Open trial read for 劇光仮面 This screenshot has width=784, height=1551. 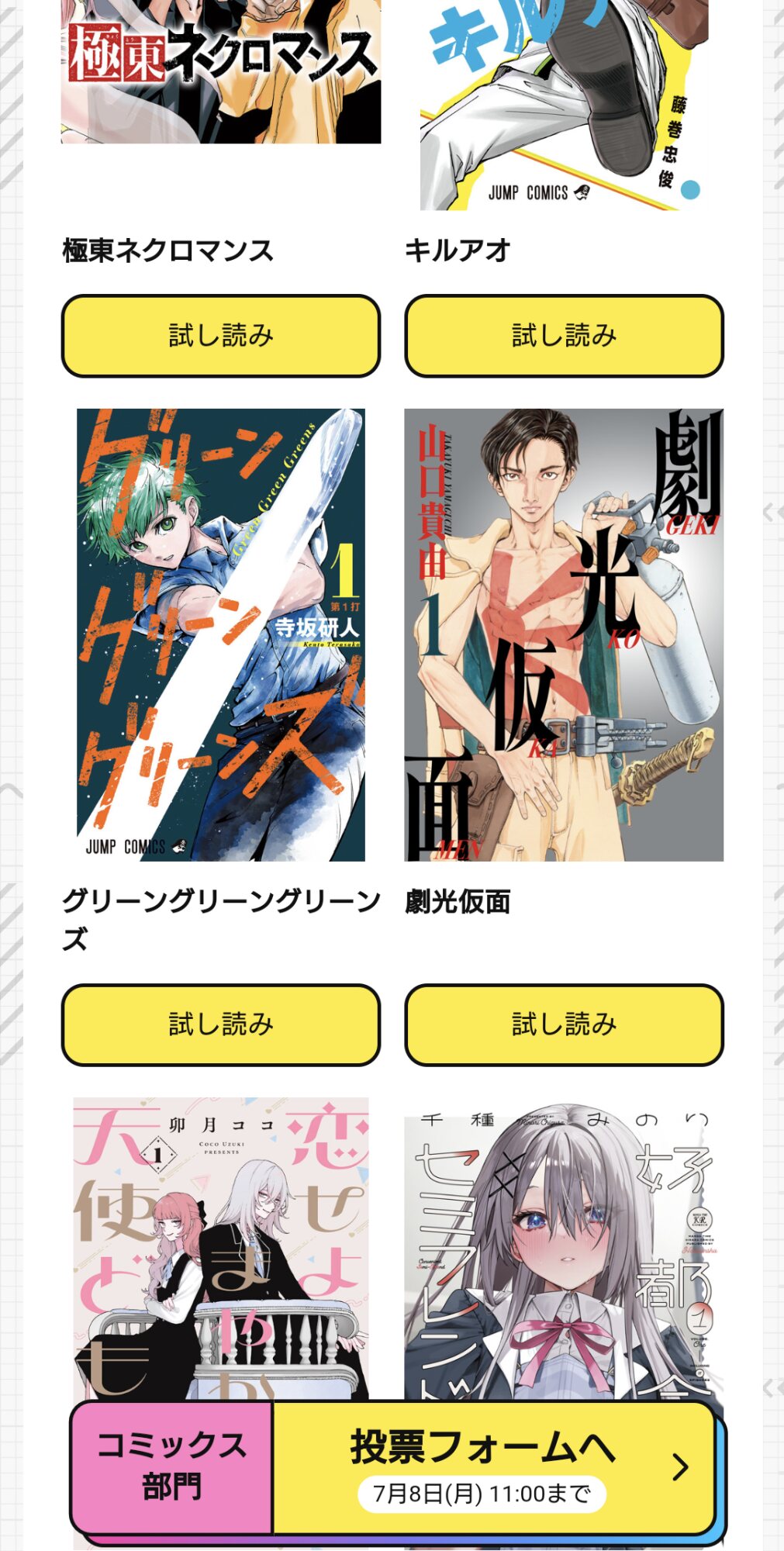564,1024
